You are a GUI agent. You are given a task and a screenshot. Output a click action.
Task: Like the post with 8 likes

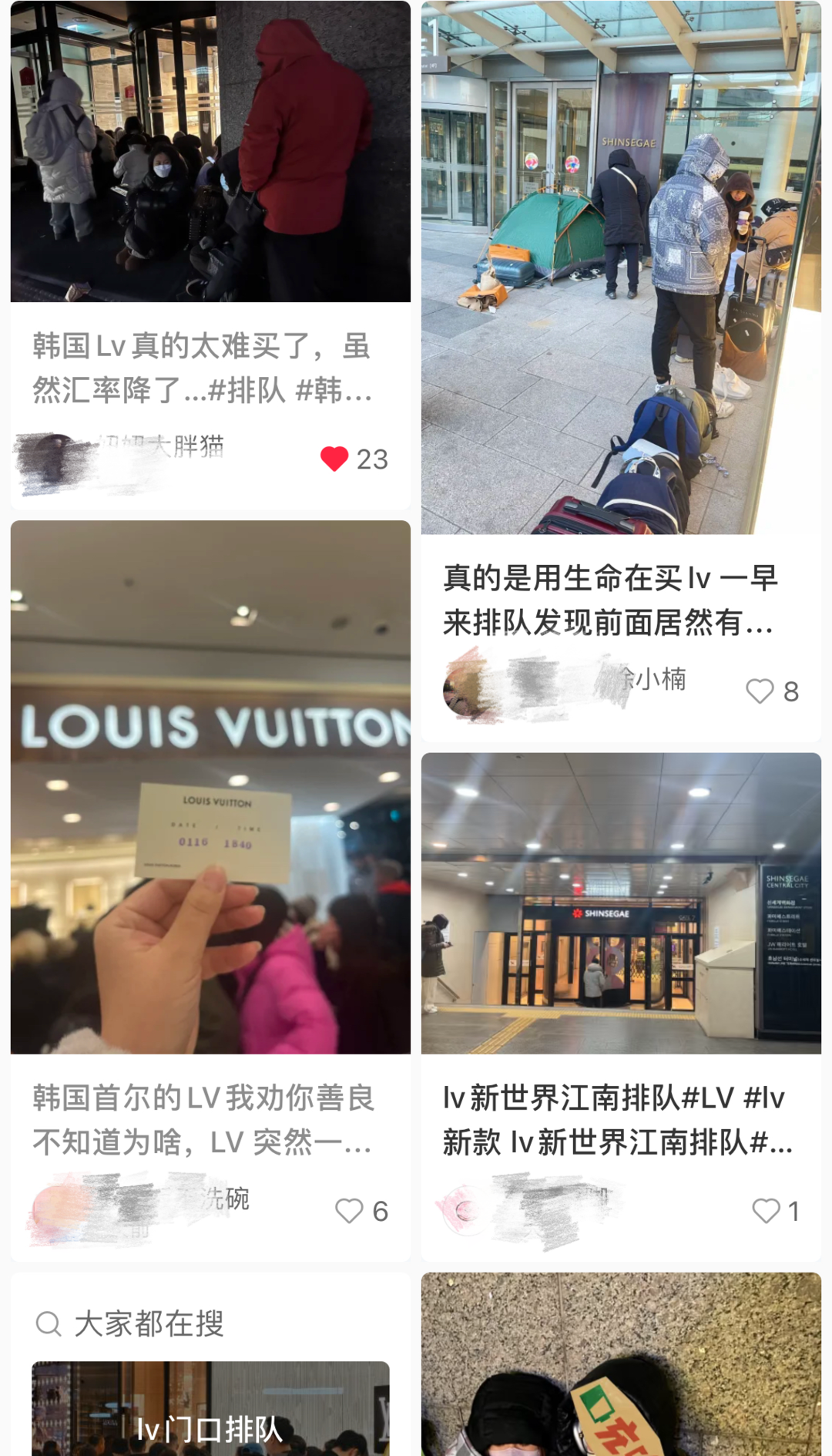point(760,691)
